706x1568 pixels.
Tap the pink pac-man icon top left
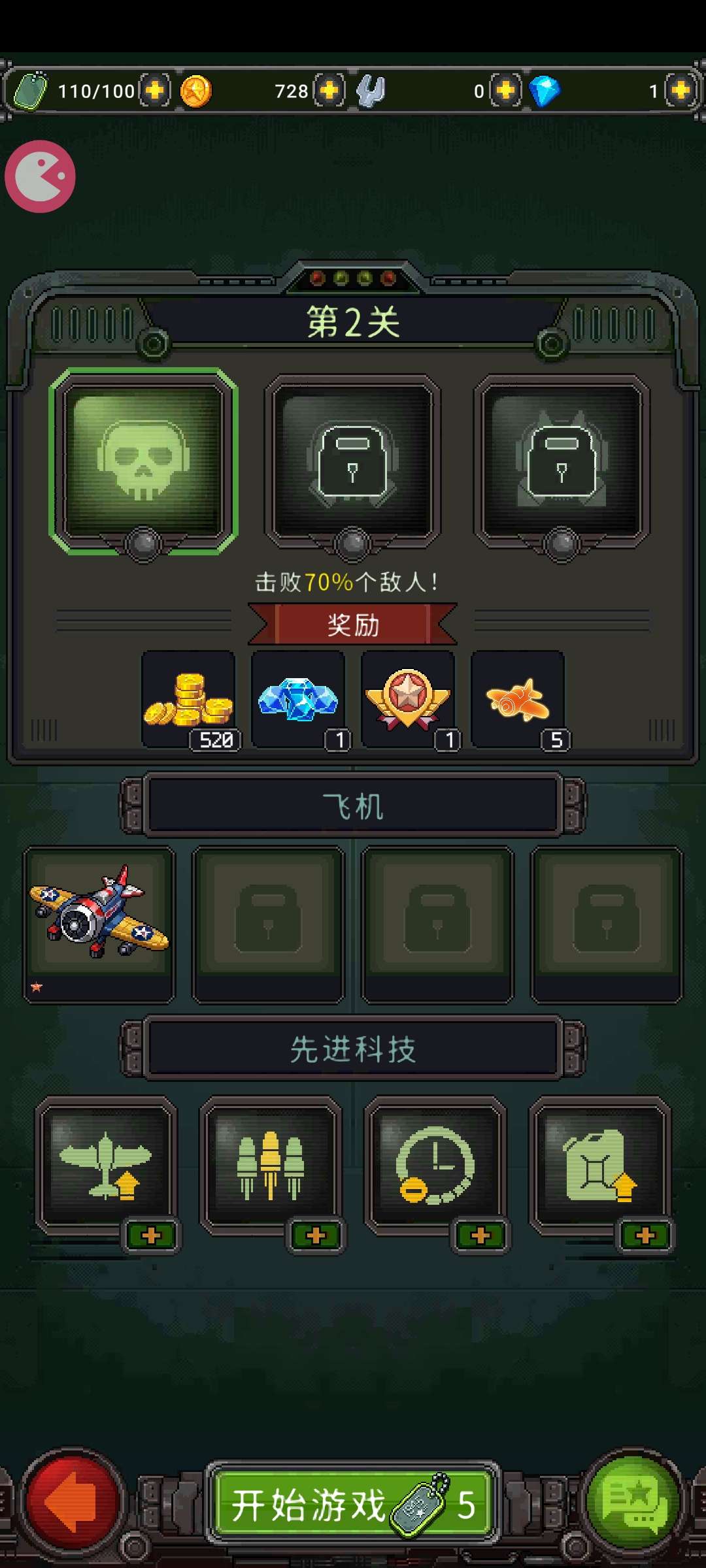coord(41,175)
